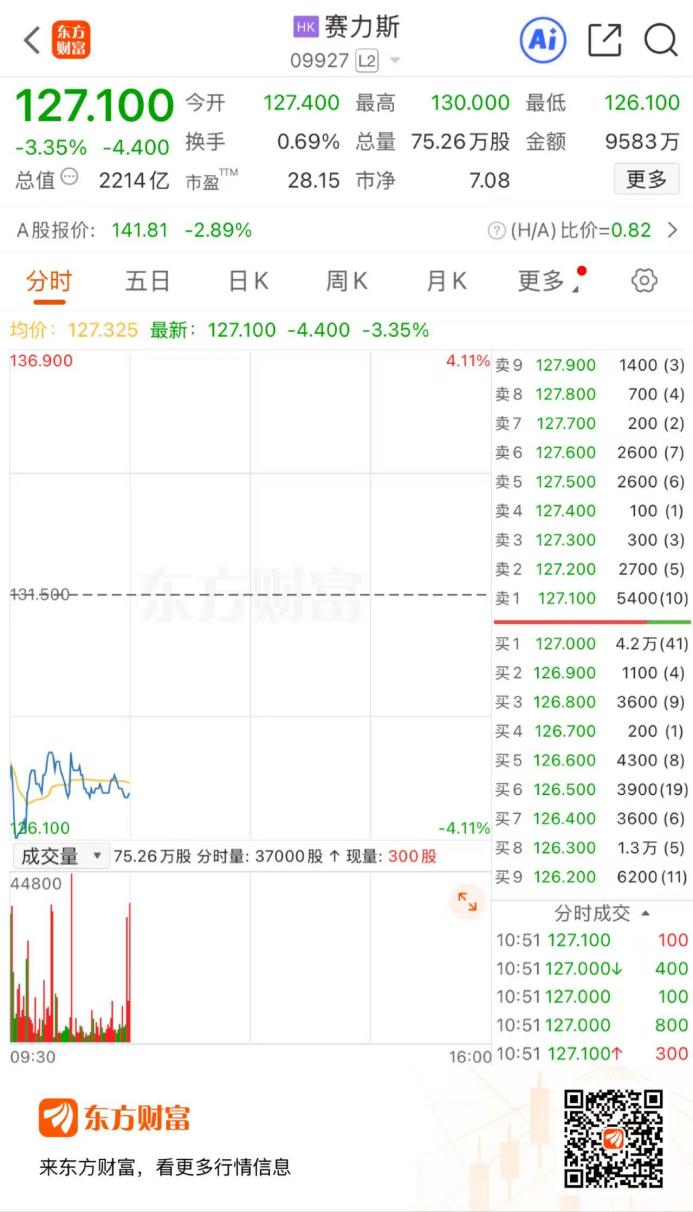Image resolution: width=693 pixels, height=1212 pixels.
Task: Select the 分时 chart tab
Action: pyautogui.click(x=49, y=281)
